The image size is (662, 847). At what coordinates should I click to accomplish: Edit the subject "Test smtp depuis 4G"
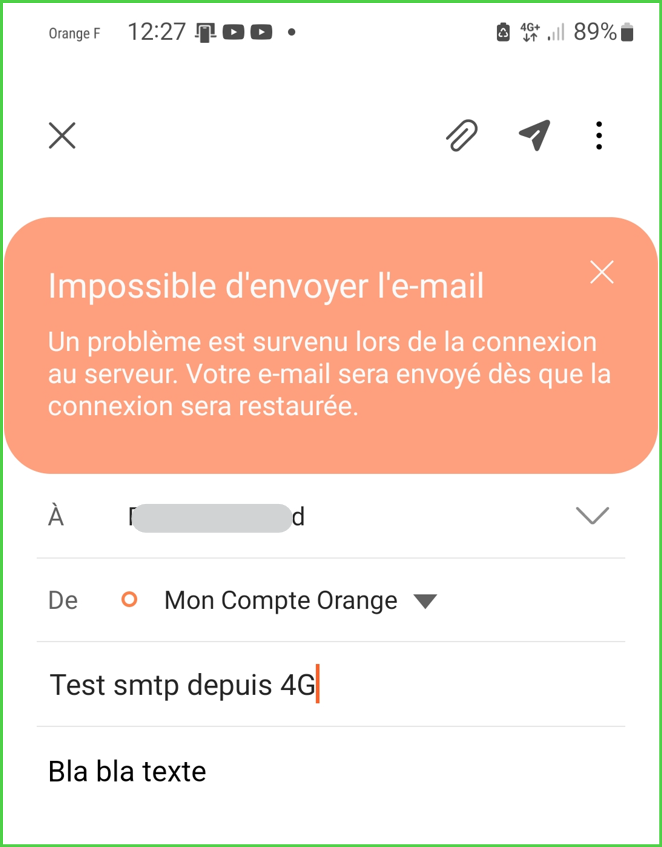pos(183,686)
